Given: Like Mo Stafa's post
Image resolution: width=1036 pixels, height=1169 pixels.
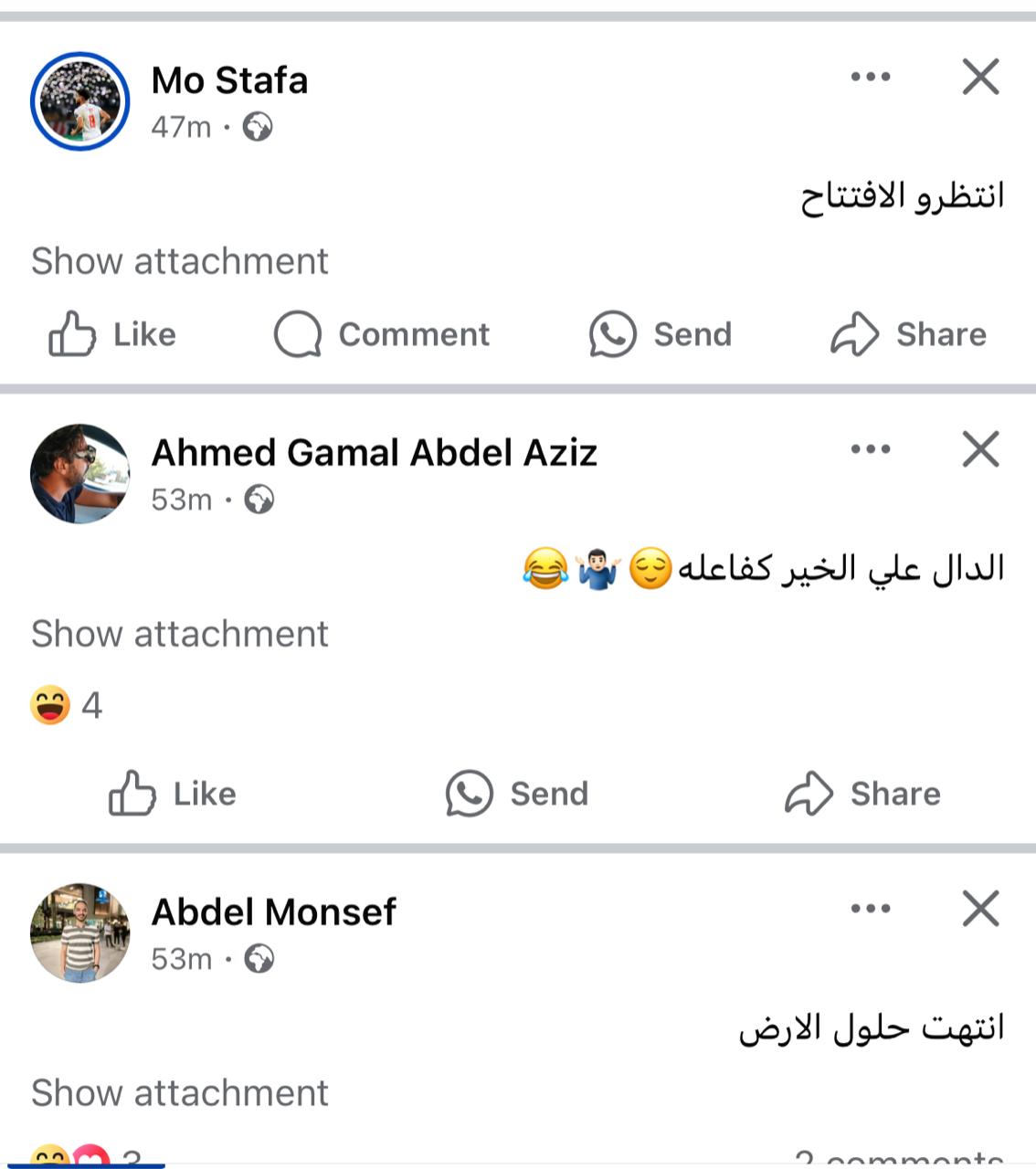Looking at the screenshot, I should [x=112, y=334].
